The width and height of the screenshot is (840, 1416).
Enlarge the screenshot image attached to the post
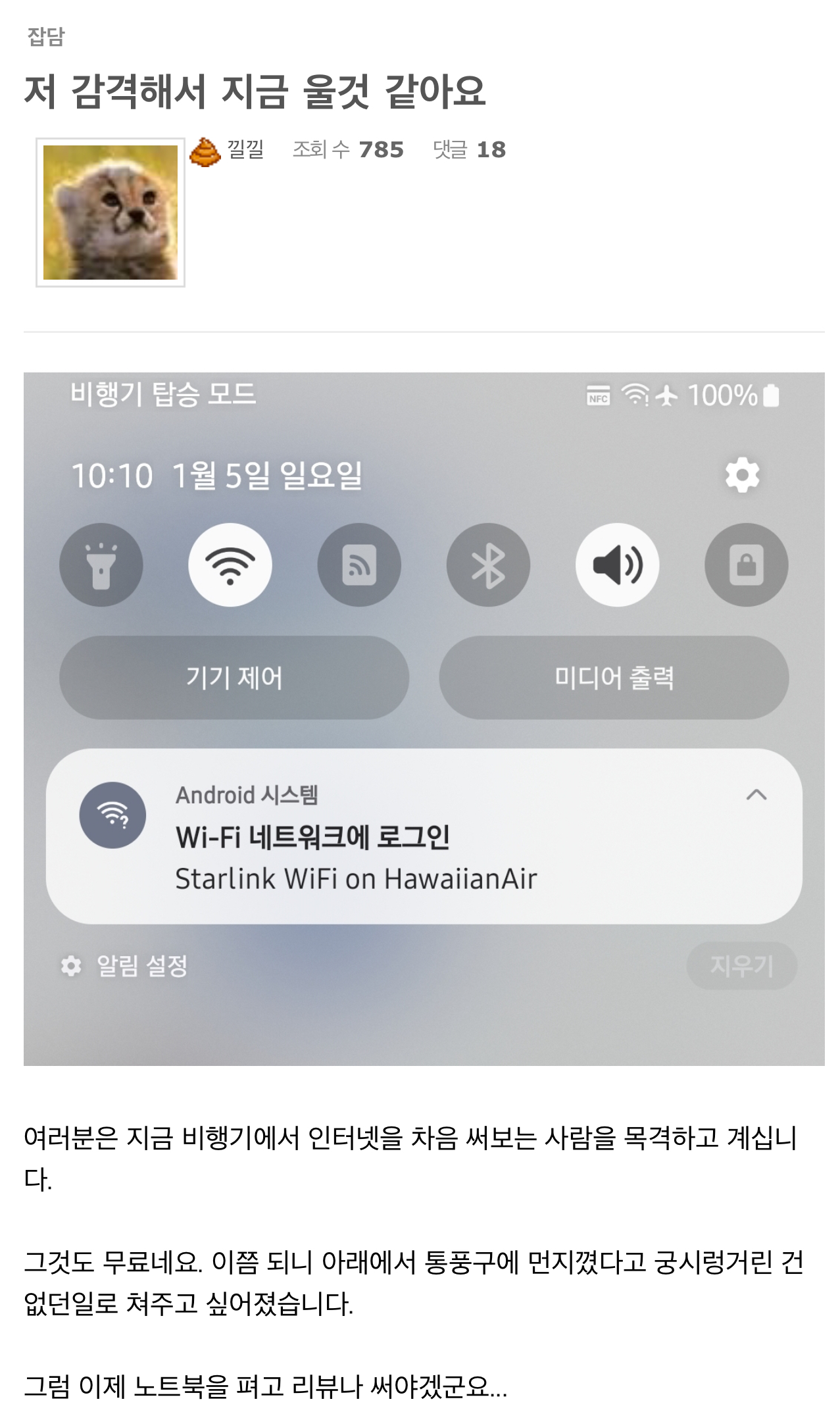[x=424, y=719]
